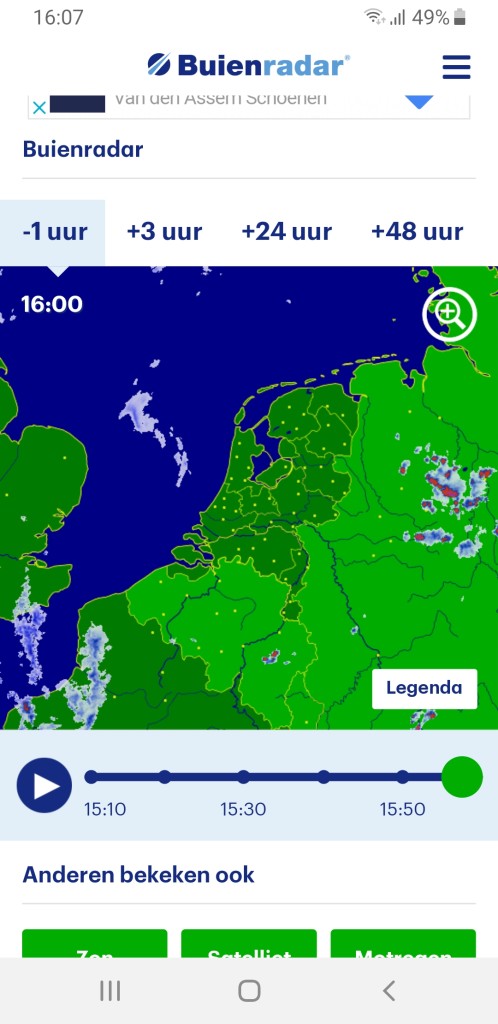Screen dimensions: 498x1024
Task: Open the Legenda button
Action: pyautogui.click(x=424, y=688)
